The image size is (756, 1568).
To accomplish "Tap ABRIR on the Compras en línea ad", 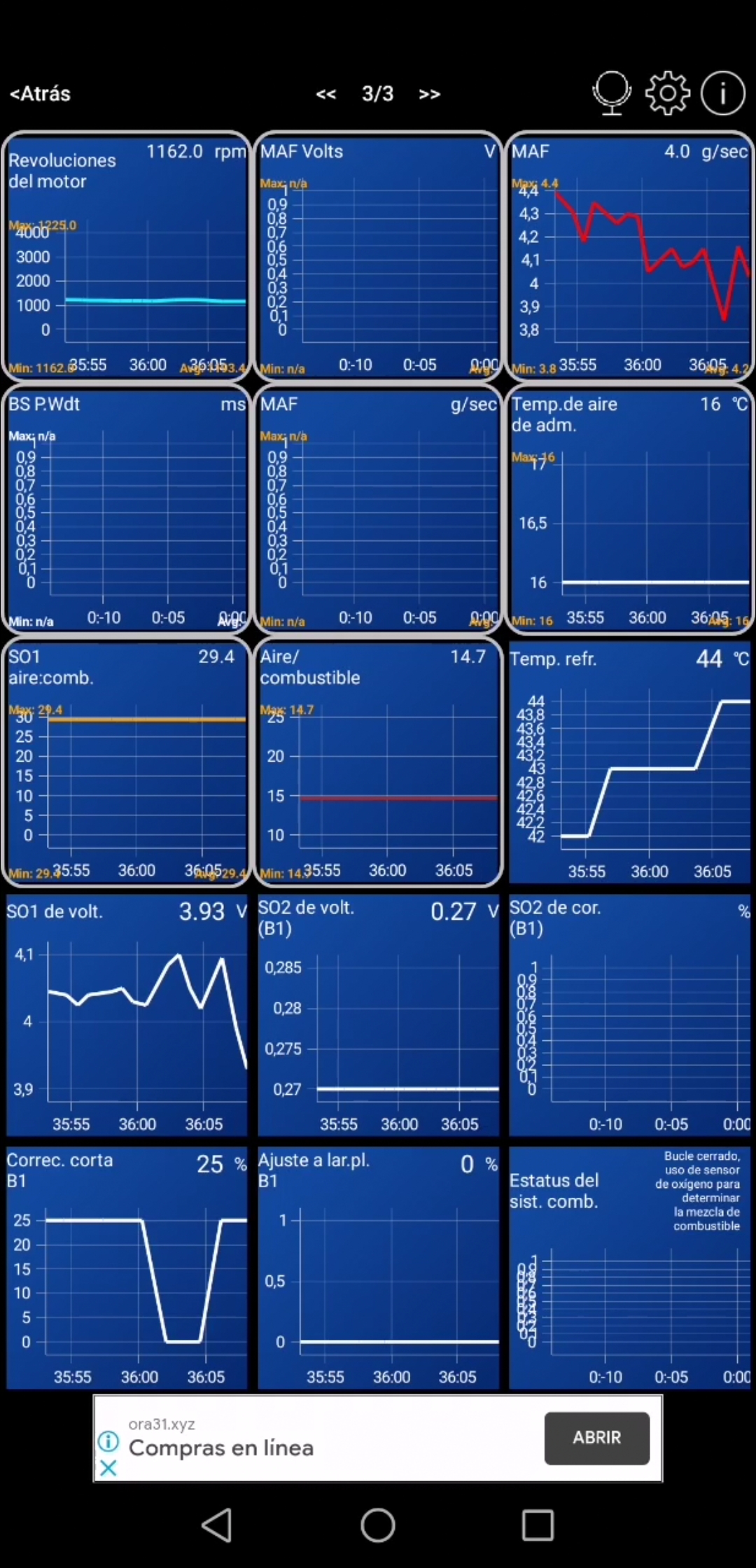I will [x=596, y=1438].
